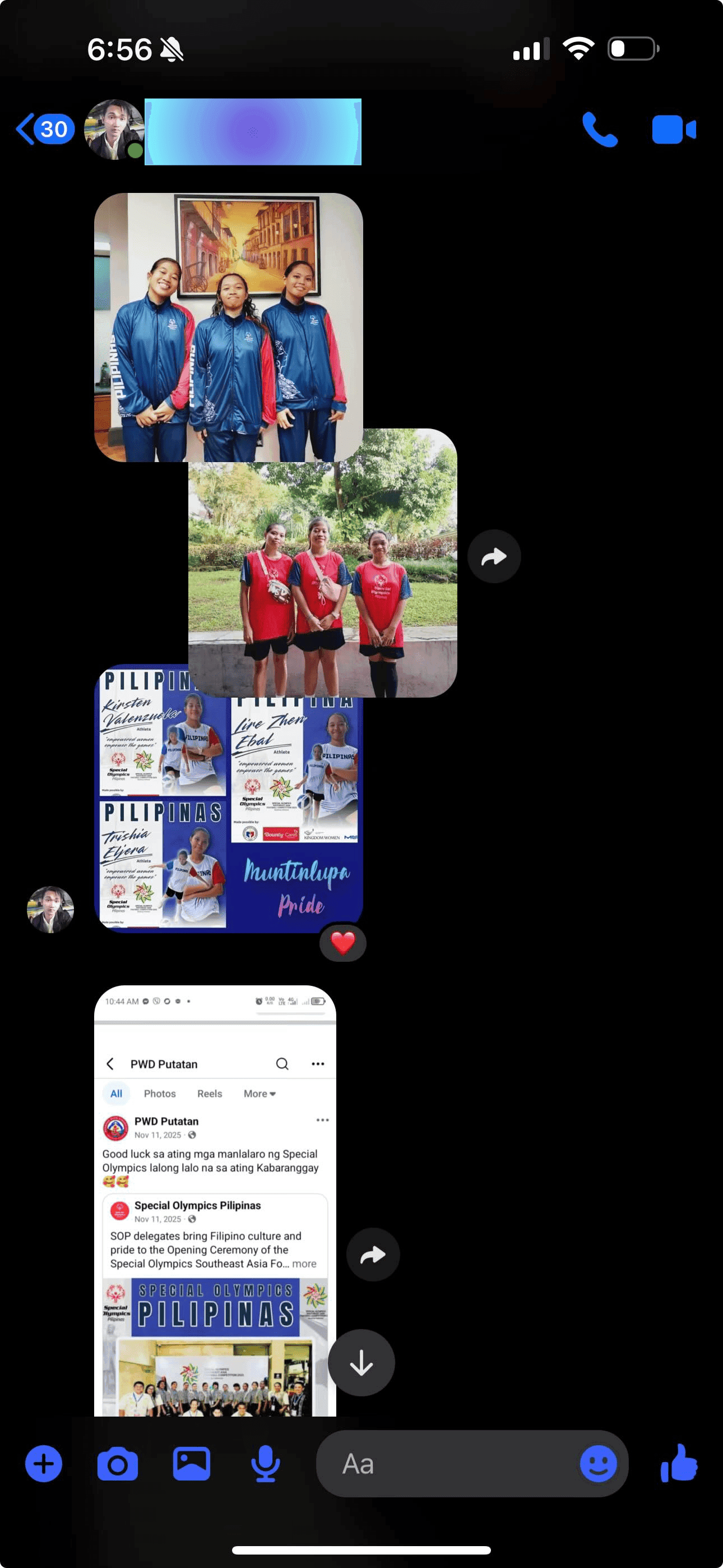The width and height of the screenshot is (723, 1568).
Task: Open the photo gallery picker
Action: pyautogui.click(x=192, y=1463)
